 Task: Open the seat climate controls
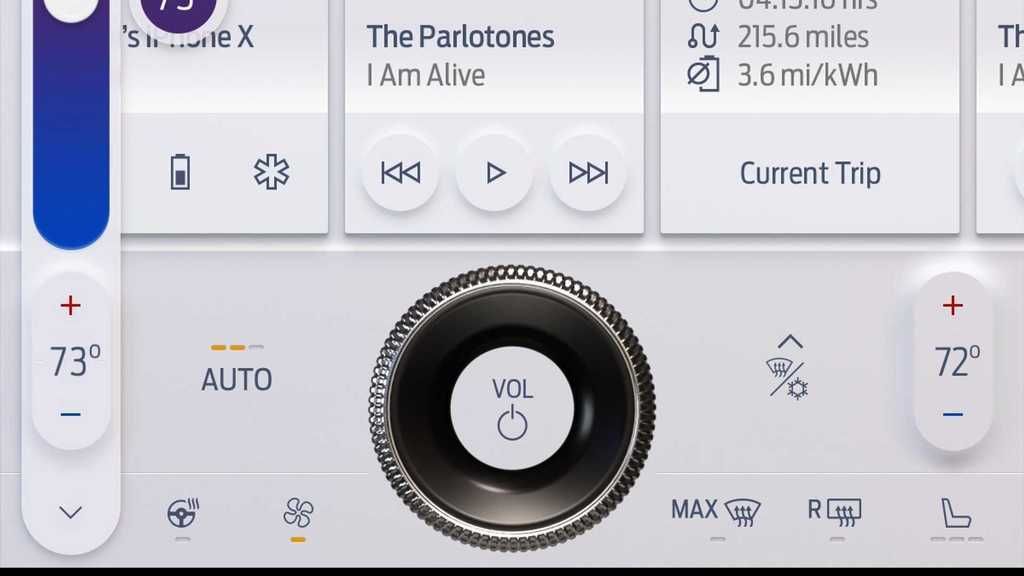955,514
